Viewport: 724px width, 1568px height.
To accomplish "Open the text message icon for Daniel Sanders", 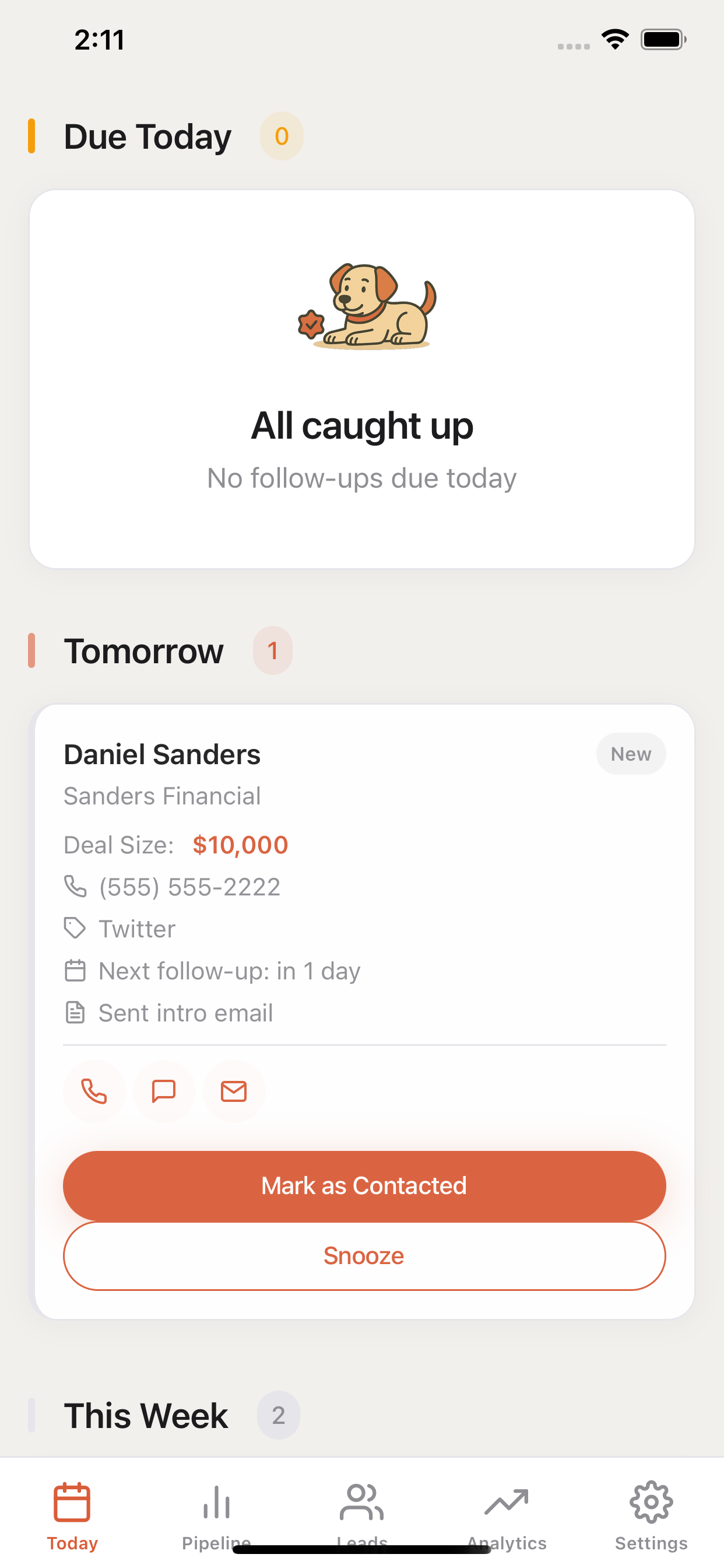I will [x=164, y=1091].
